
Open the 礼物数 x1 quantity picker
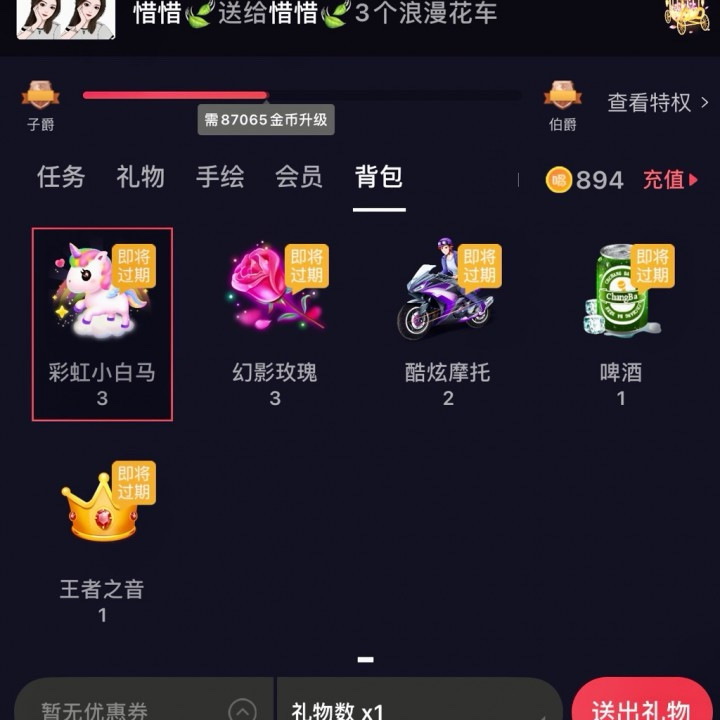[420, 700]
